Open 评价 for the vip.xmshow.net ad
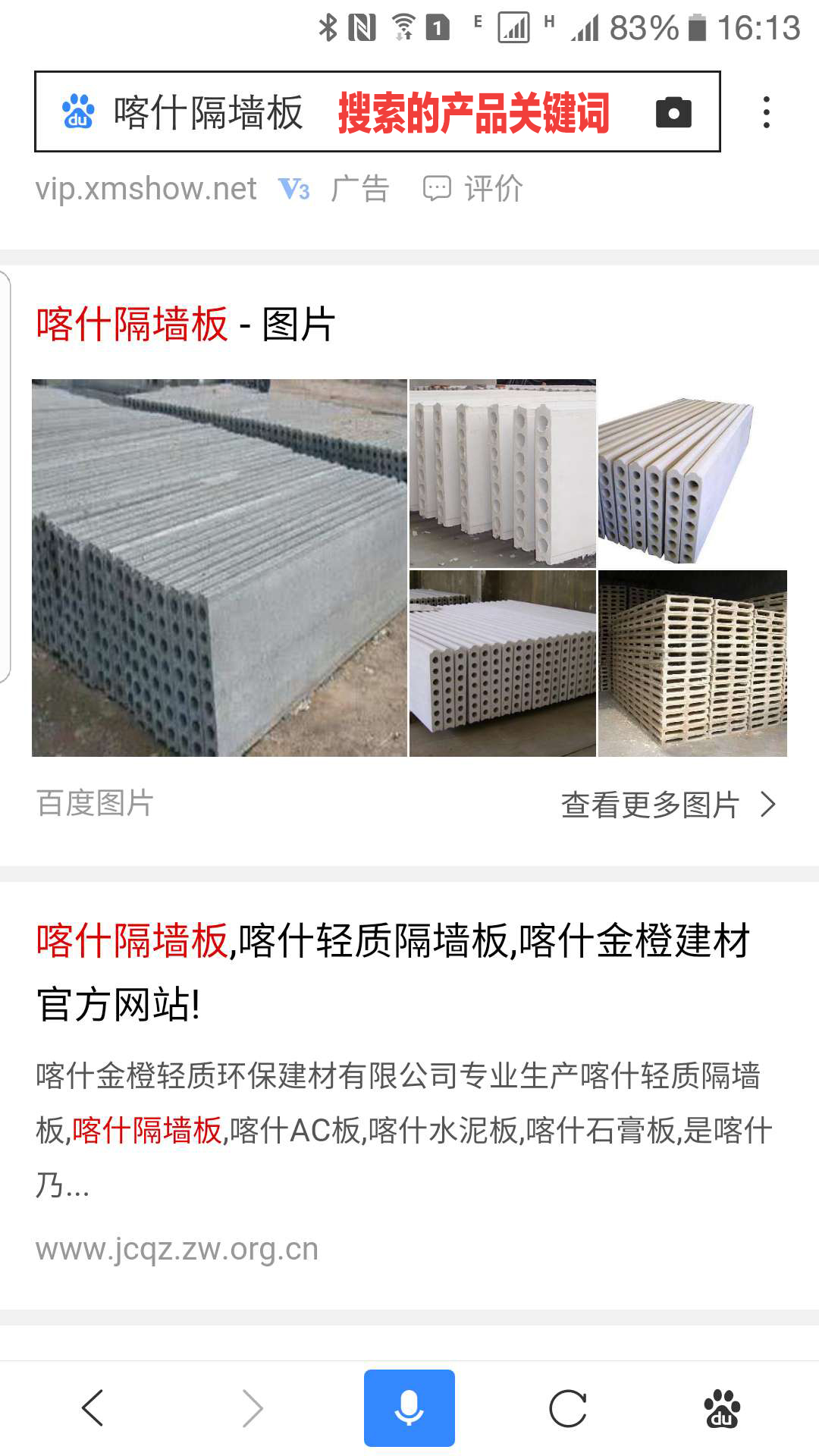Screen dimensions: 819x1456 [474, 189]
